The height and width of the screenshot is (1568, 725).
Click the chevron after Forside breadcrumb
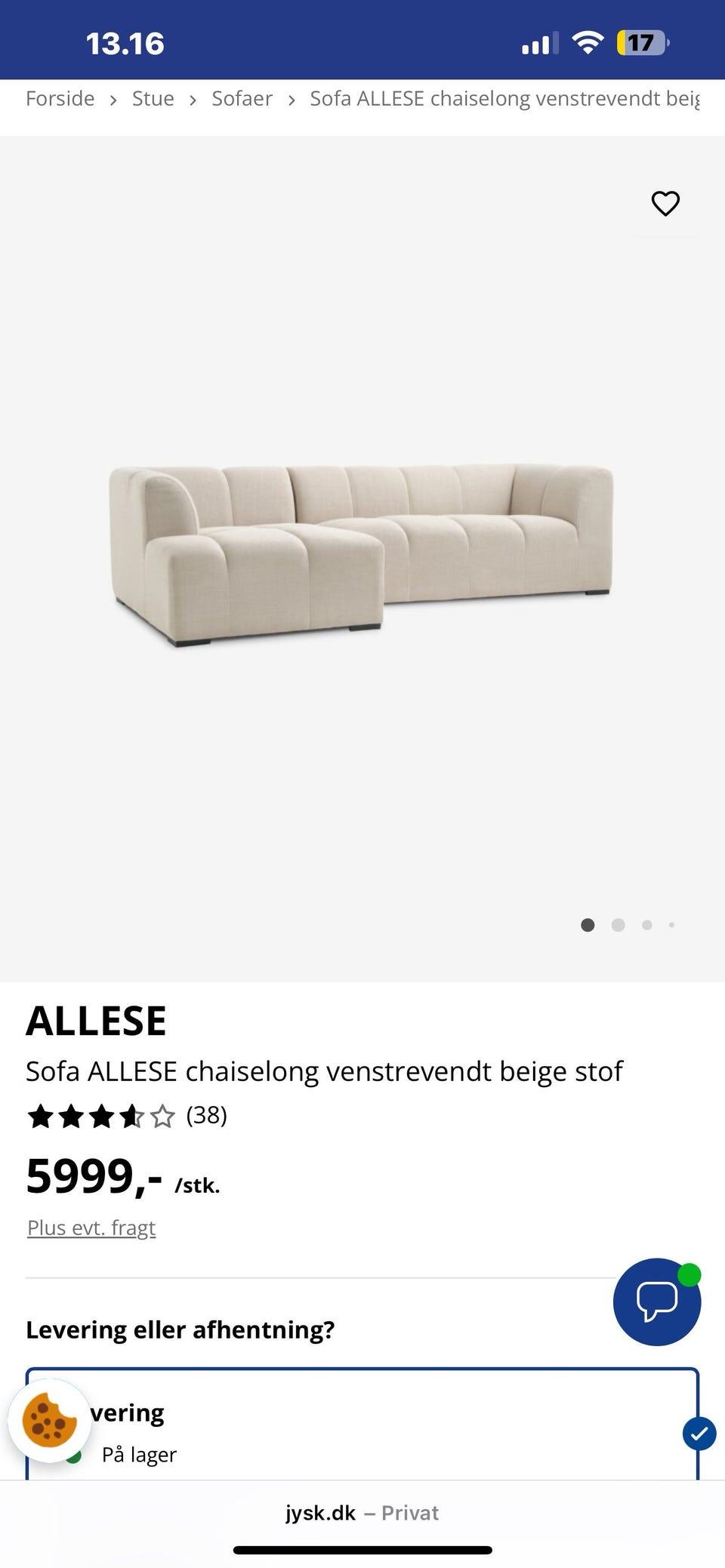112,99
